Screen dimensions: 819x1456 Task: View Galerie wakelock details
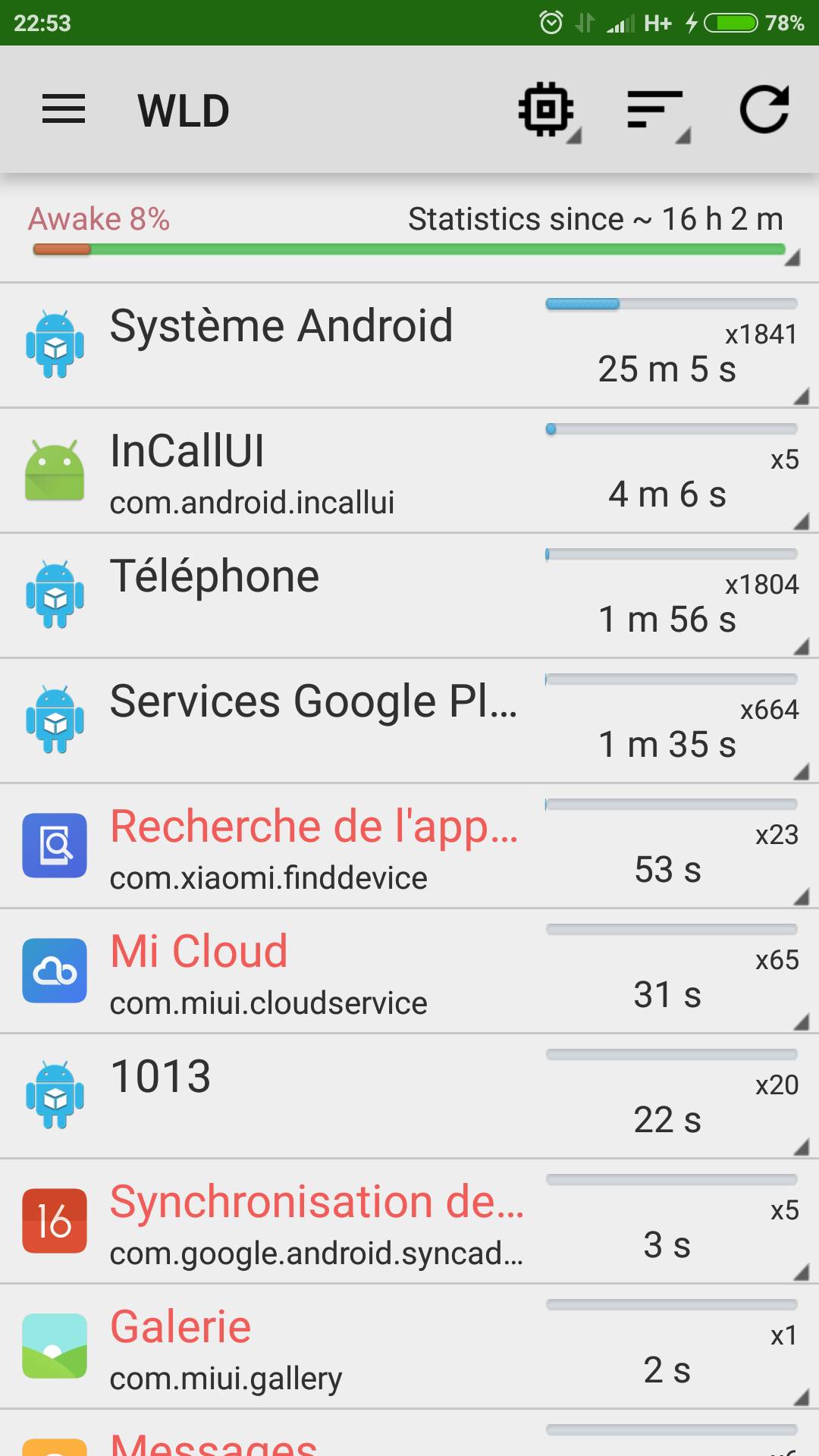point(409,1346)
